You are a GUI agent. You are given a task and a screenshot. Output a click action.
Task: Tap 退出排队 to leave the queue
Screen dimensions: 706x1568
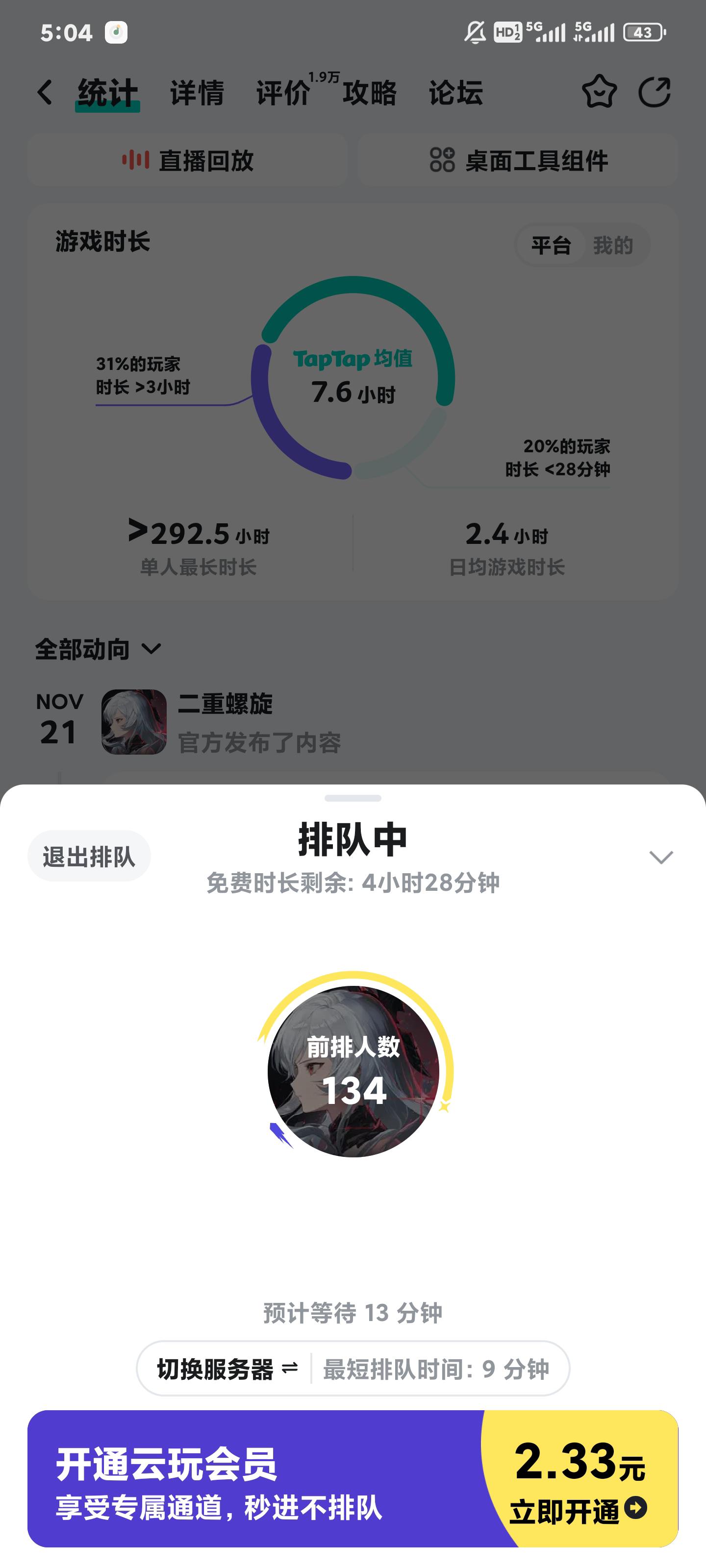89,857
